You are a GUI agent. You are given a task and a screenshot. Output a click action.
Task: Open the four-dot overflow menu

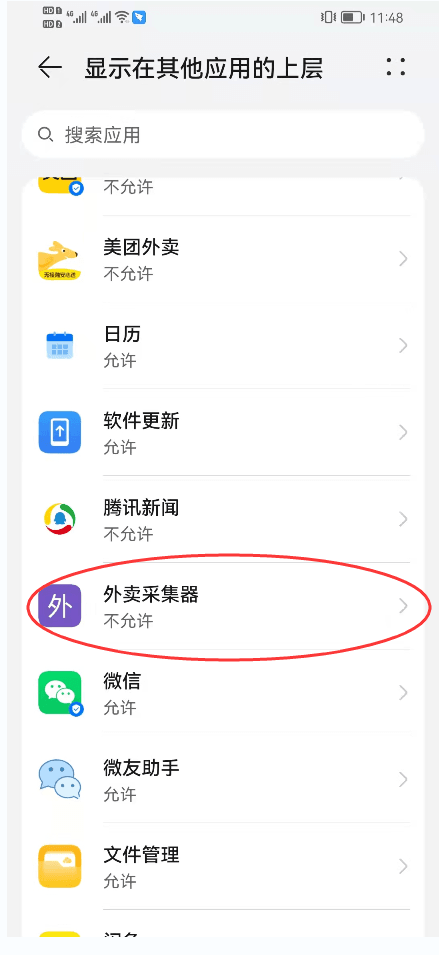[x=396, y=68]
